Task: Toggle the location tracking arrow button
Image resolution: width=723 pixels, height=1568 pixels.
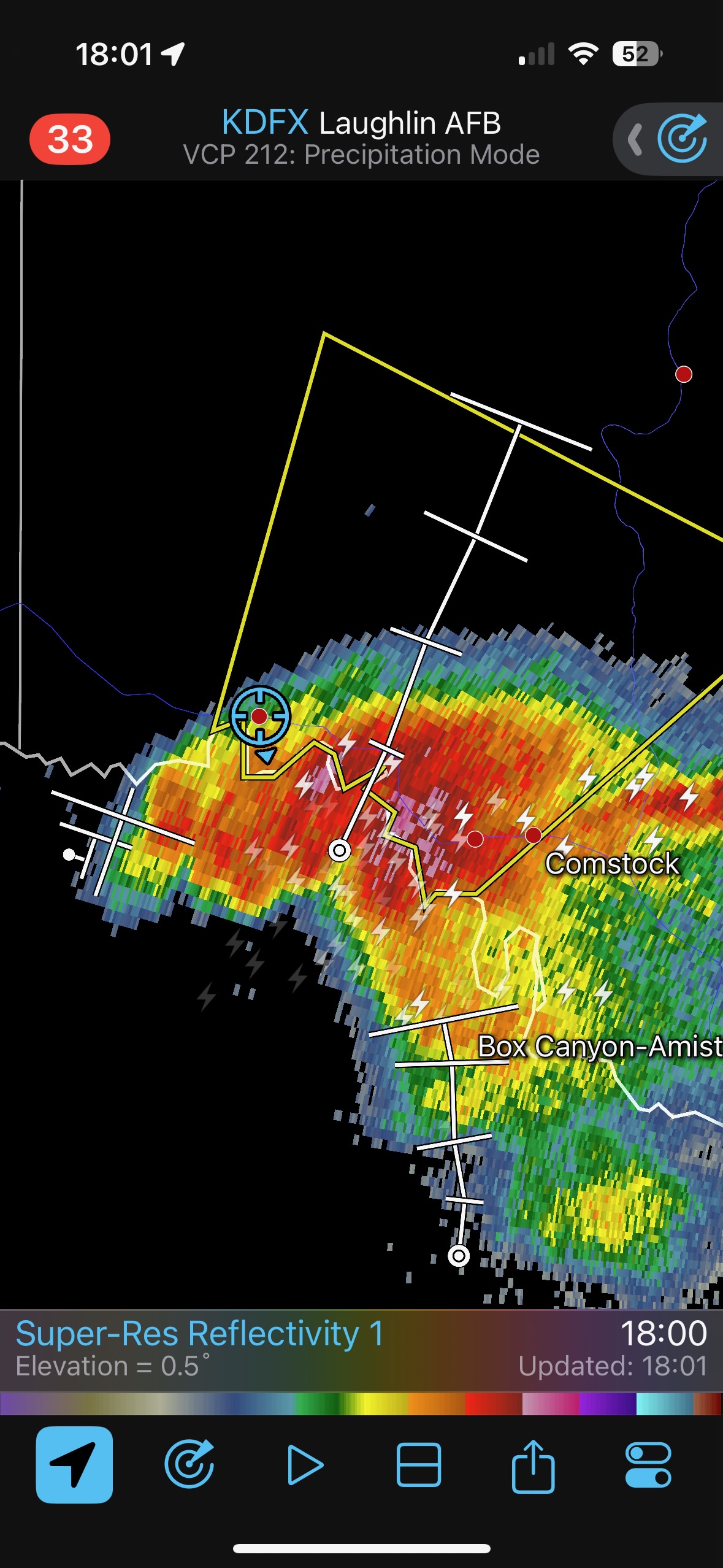Action: [74, 1464]
